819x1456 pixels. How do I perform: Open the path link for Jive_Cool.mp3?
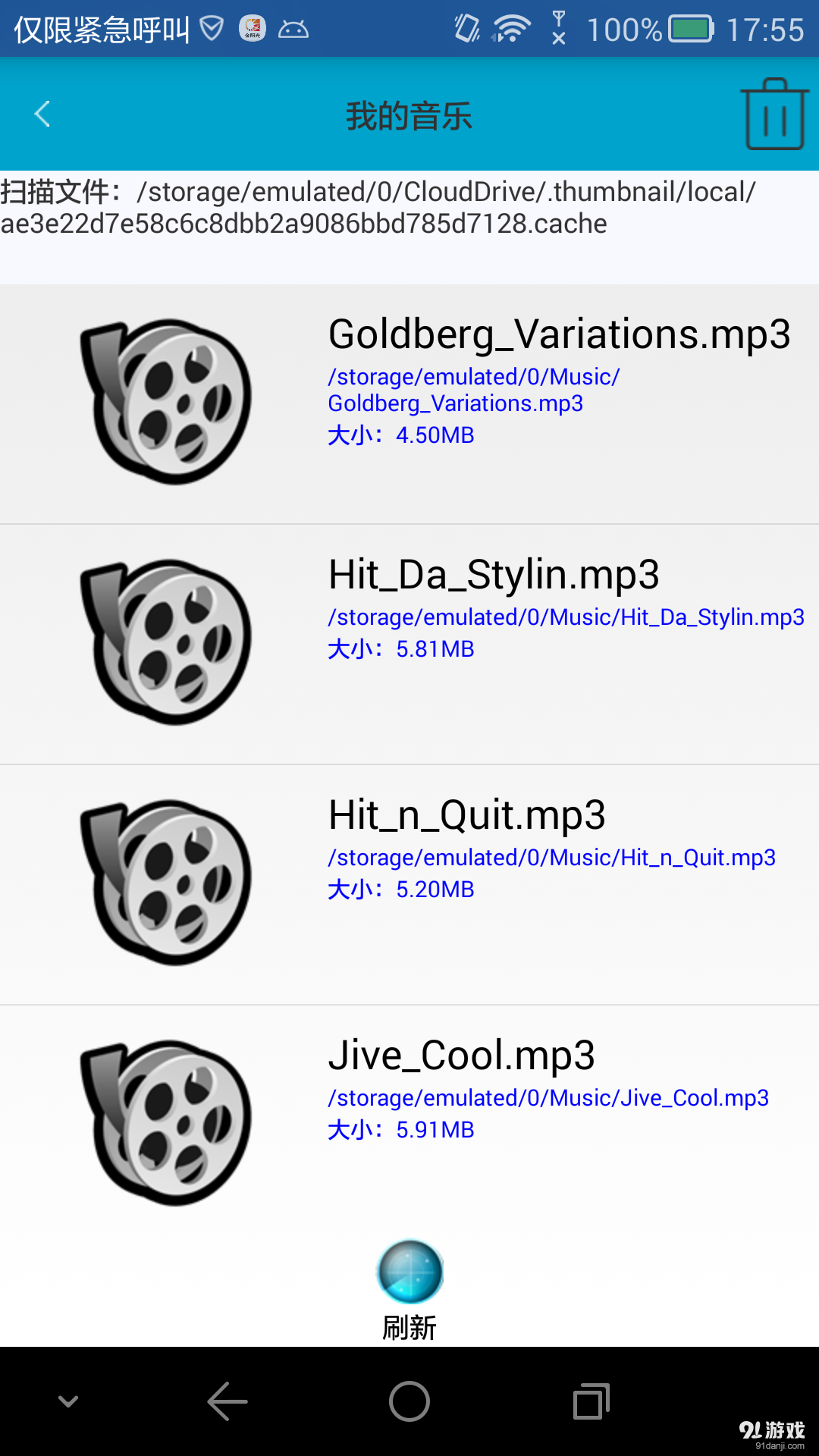coord(548,1097)
